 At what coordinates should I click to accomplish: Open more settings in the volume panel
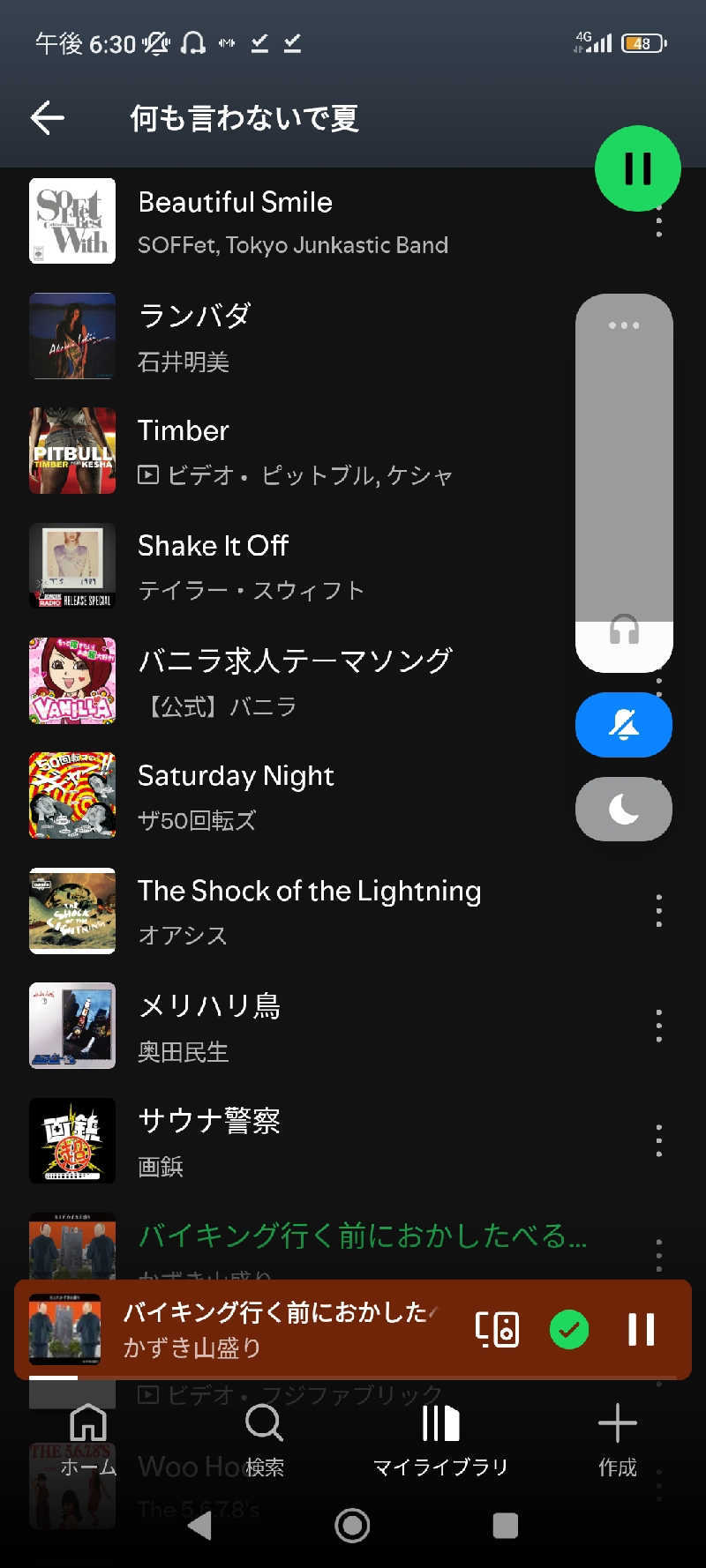coord(624,325)
